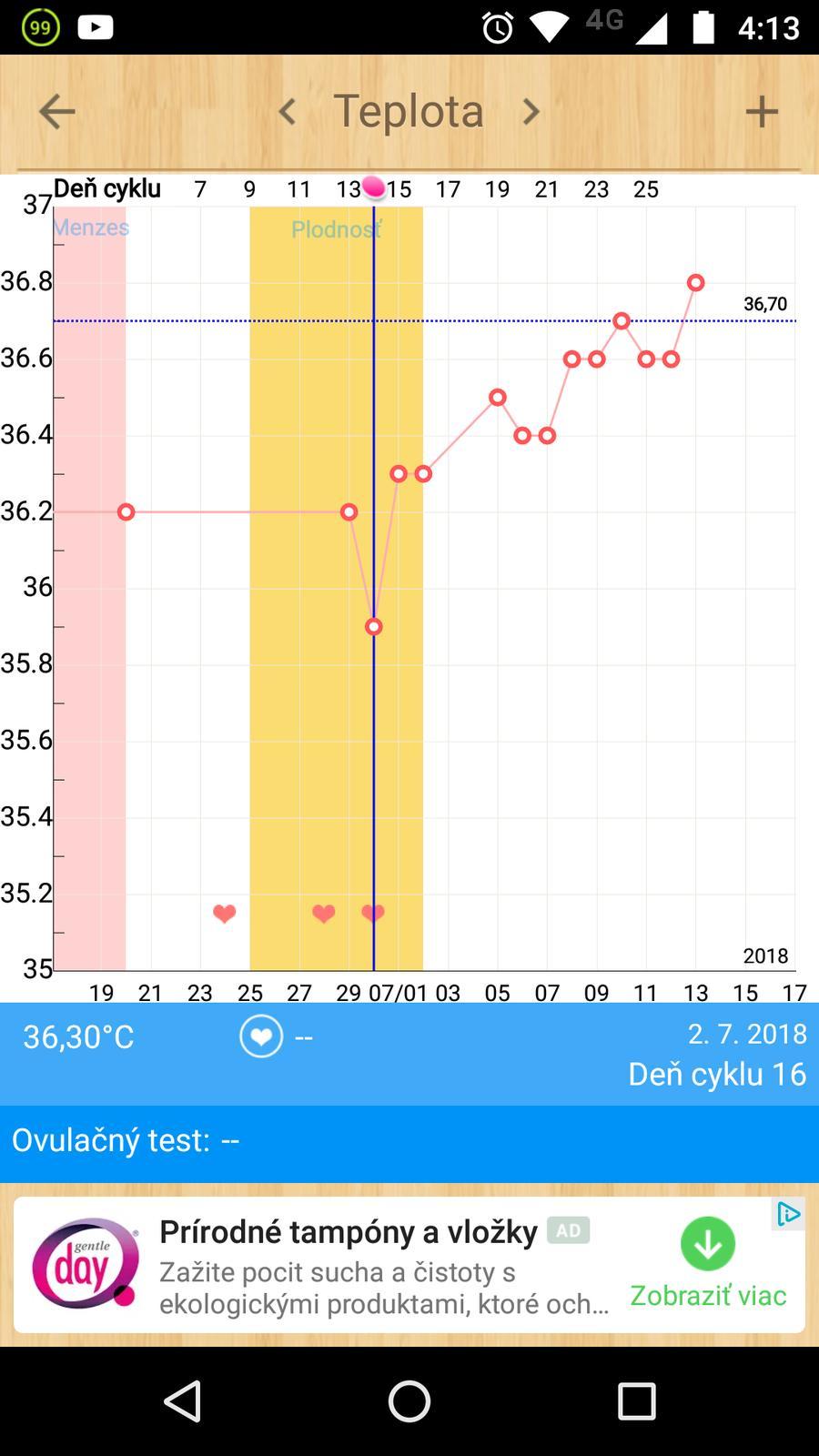
Task: Go back using the top-left arrow
Action: tap(56, 112)
